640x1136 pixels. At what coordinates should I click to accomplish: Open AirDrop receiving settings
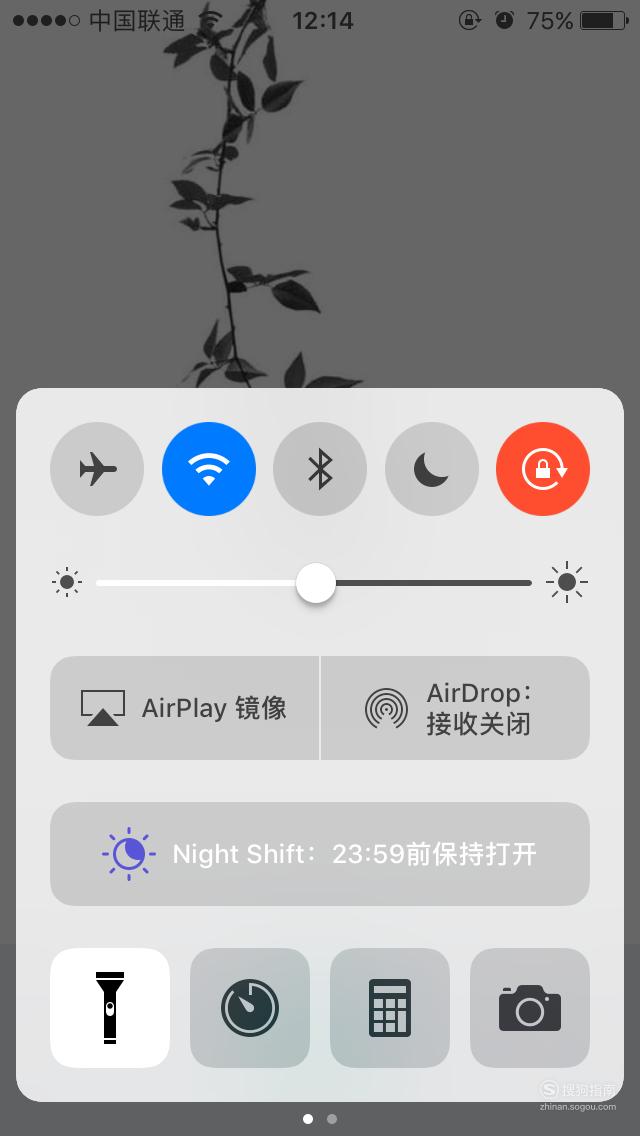pyautogui.click(x=455, y=708)
